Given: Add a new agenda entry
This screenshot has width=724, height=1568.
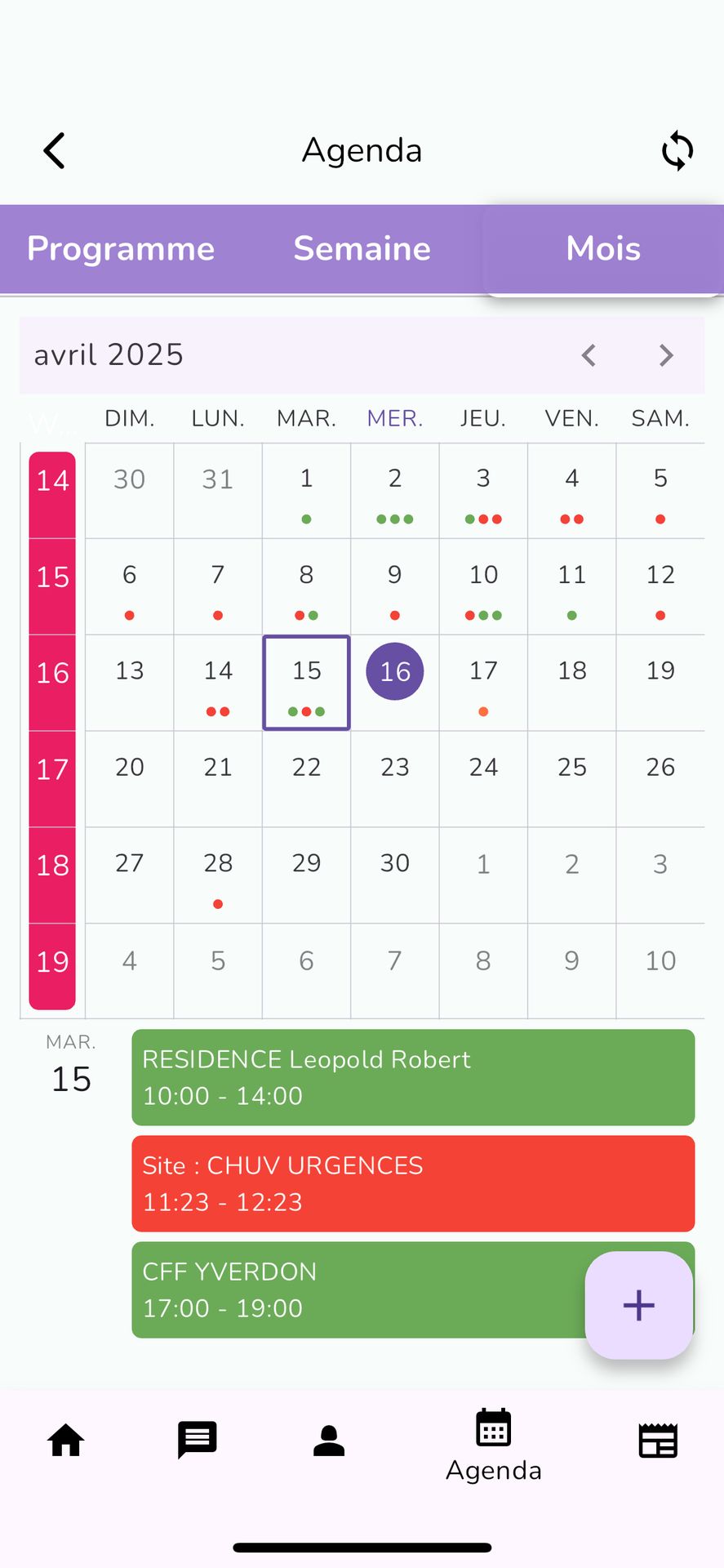Looking at the screenshot, I should pos(639,1305).
